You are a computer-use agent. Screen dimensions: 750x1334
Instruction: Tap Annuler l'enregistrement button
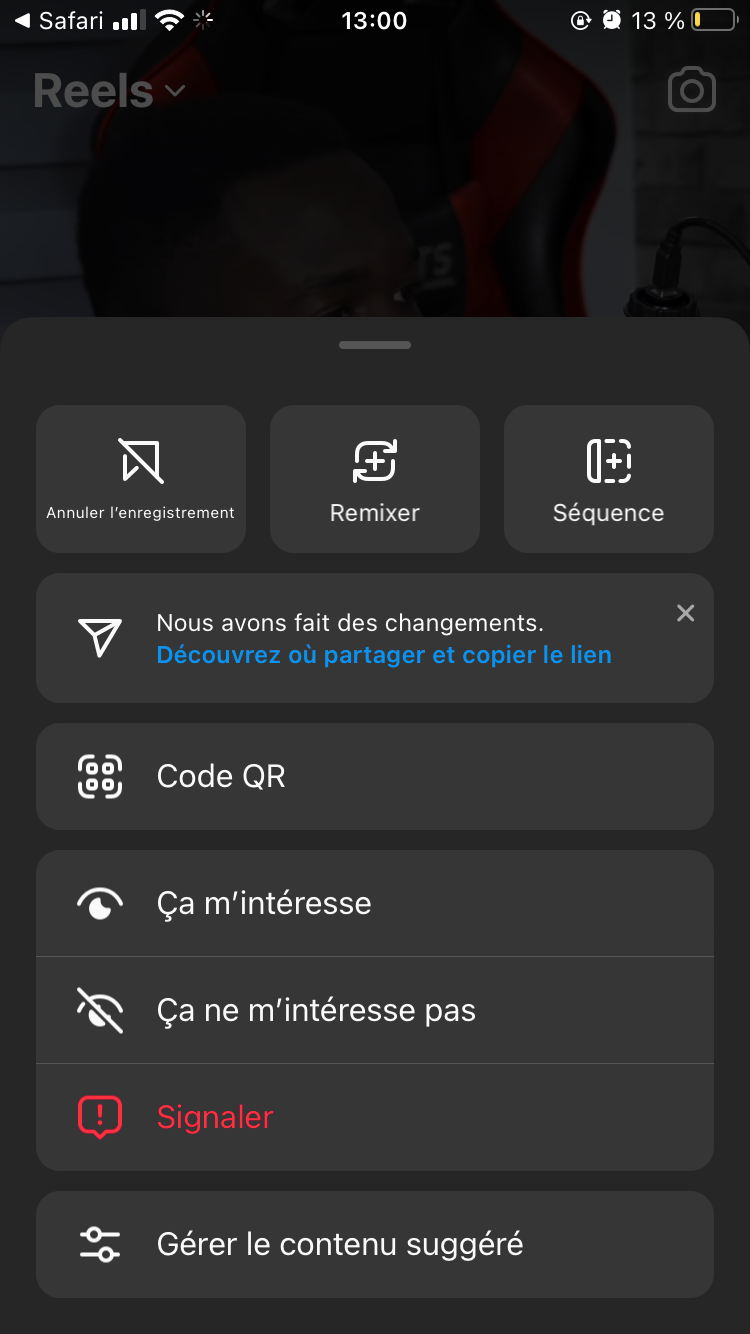(141, 479)
